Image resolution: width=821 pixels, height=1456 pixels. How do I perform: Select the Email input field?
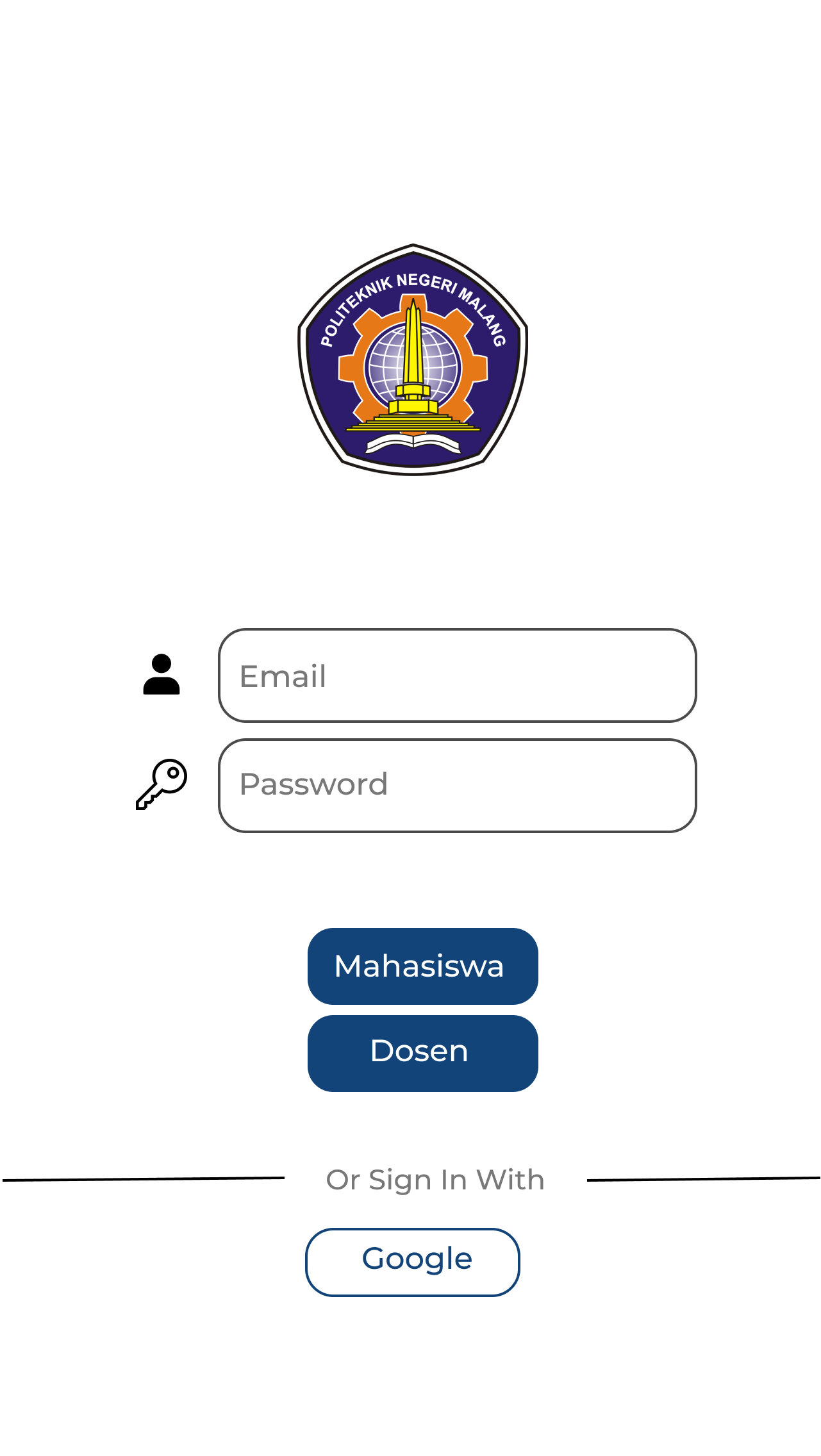(457, 676)
